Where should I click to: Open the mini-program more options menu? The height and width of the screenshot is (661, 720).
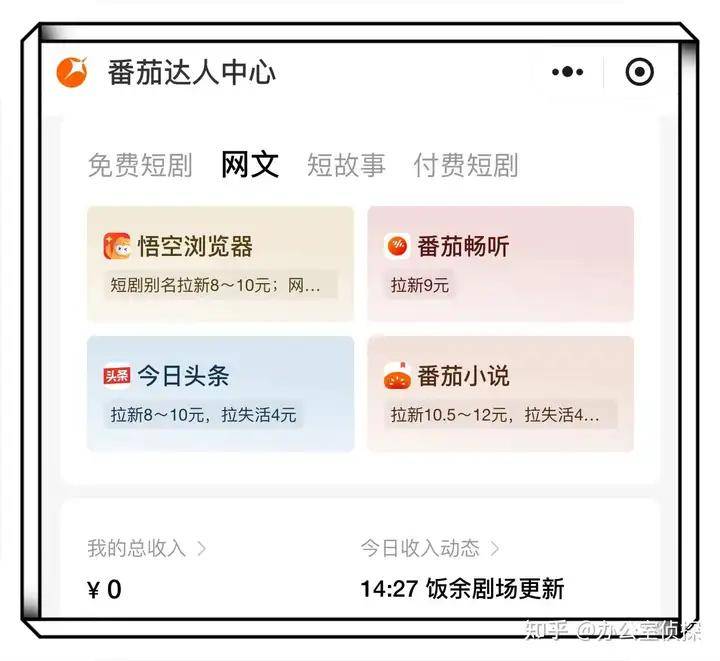pyautogui.click(x=567, y=72)
